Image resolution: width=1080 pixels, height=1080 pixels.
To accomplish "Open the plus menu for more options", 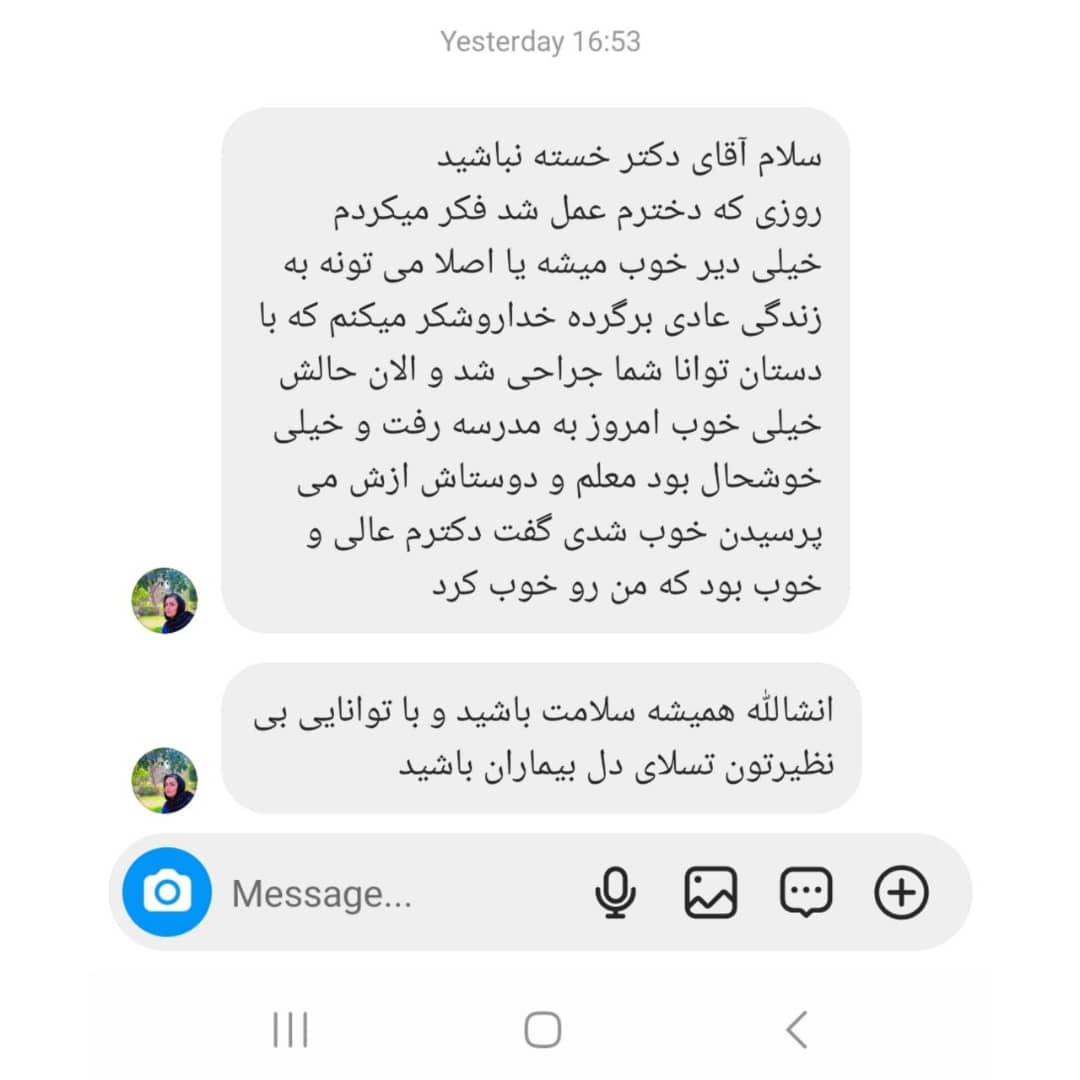I will [901, 892].
